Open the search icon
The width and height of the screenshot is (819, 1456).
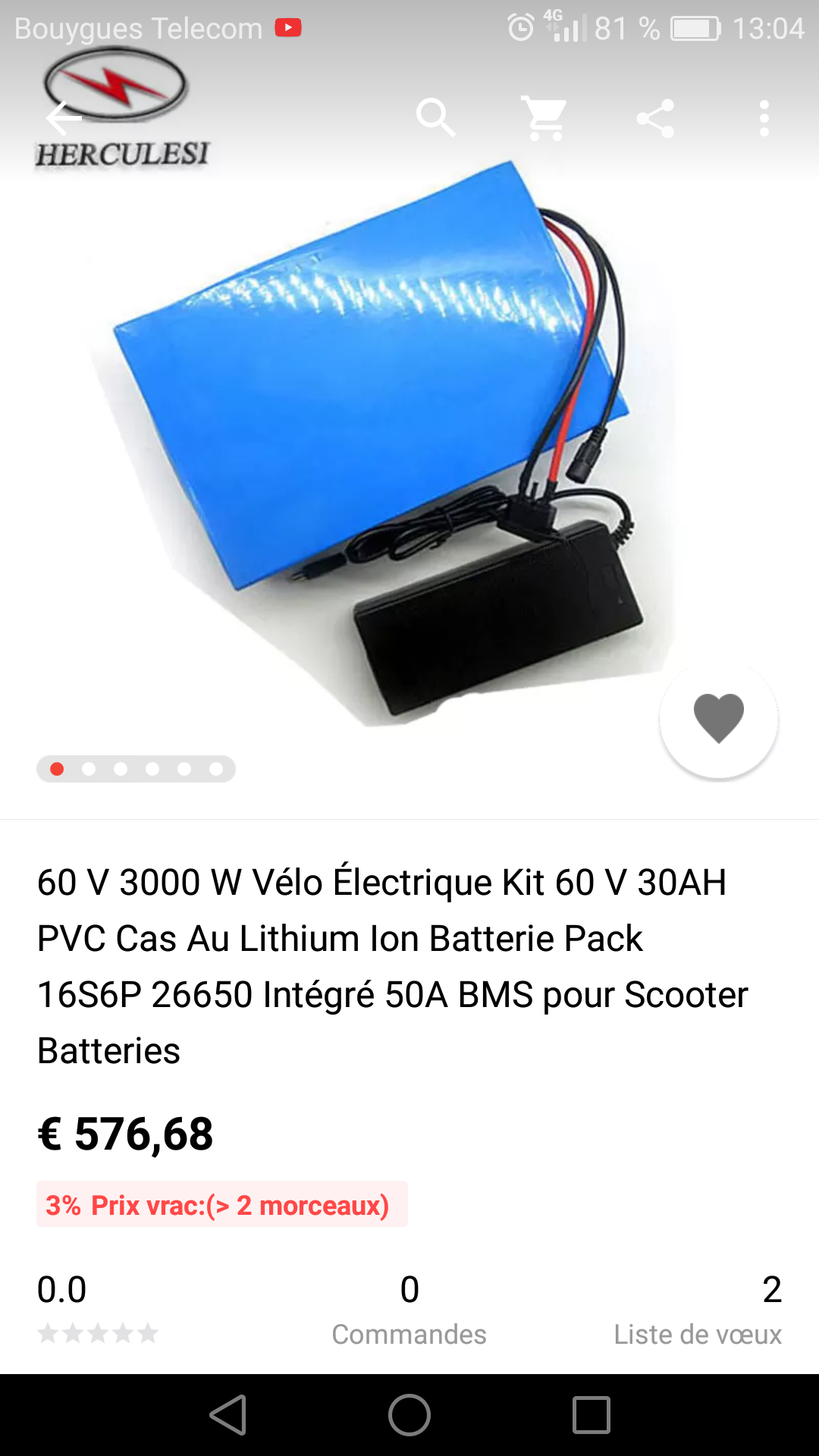[x=436, y=118]
